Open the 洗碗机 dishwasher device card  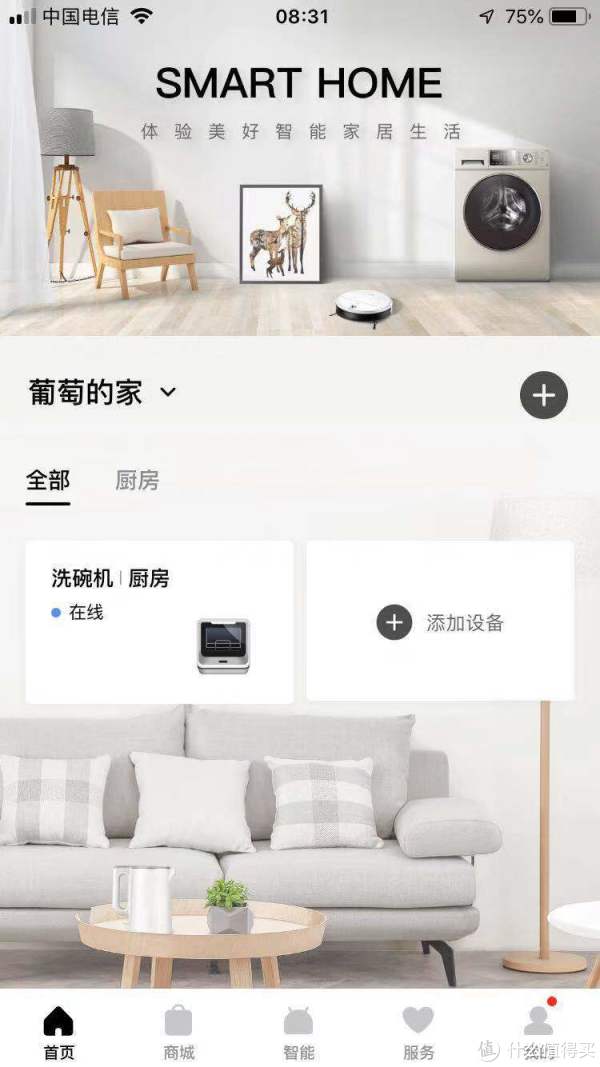tap(159, 621)
